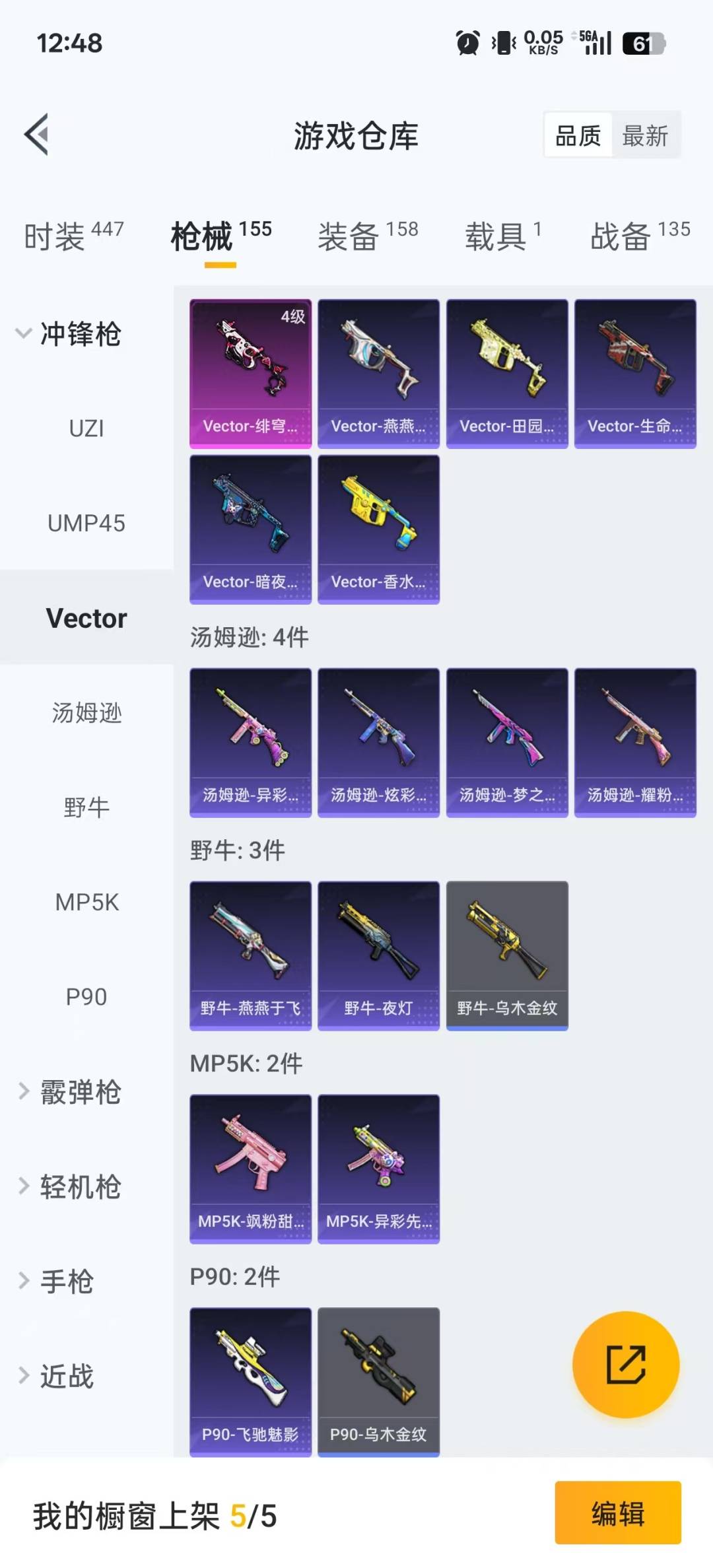Expand the 轻机枪 category

coord(69,1186)
